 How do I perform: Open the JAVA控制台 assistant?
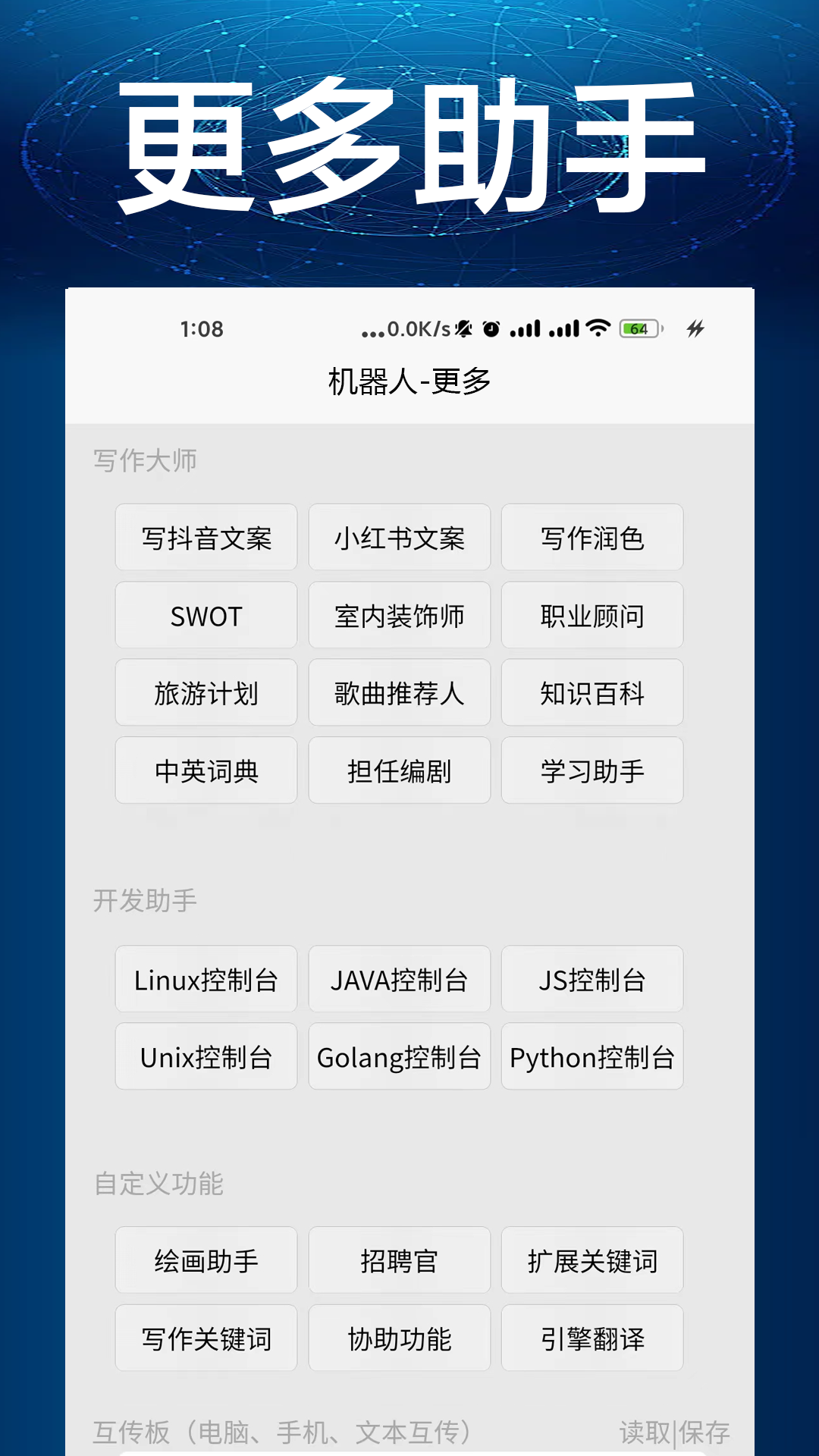point(399,979)
